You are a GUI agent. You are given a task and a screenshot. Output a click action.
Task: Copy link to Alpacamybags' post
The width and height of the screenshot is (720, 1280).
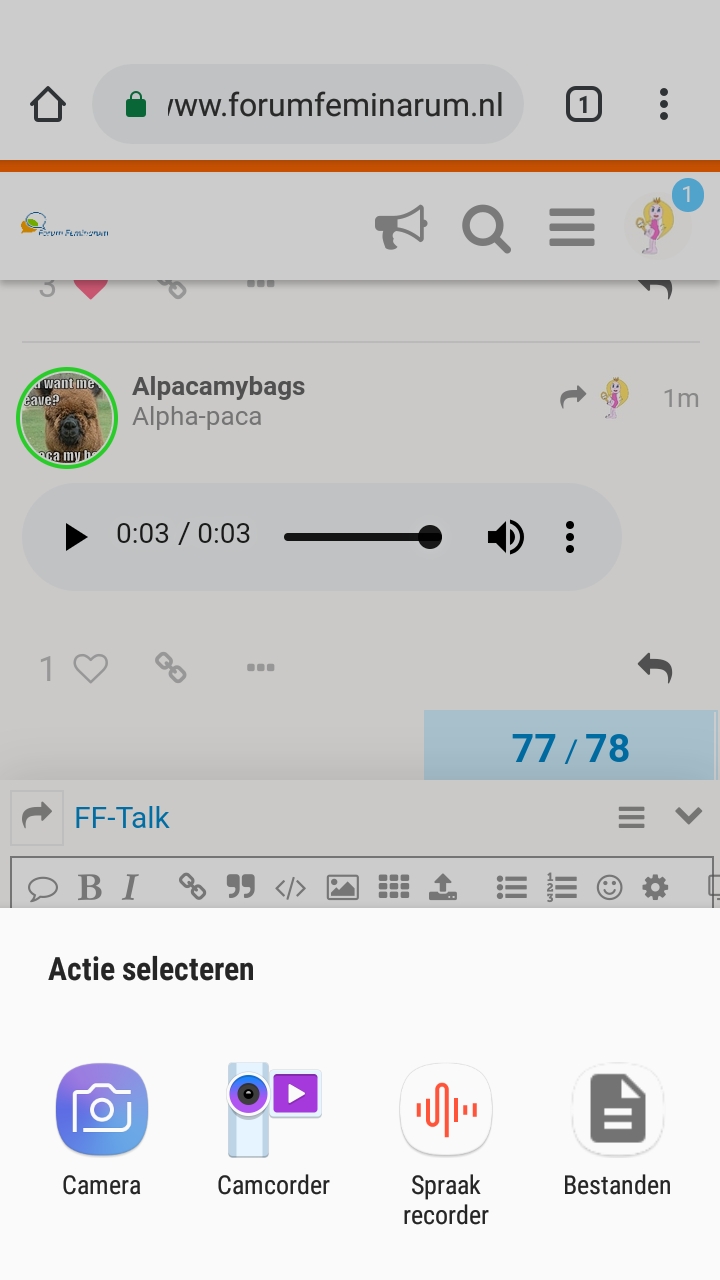pyautogui.click(x=171, y=668)
